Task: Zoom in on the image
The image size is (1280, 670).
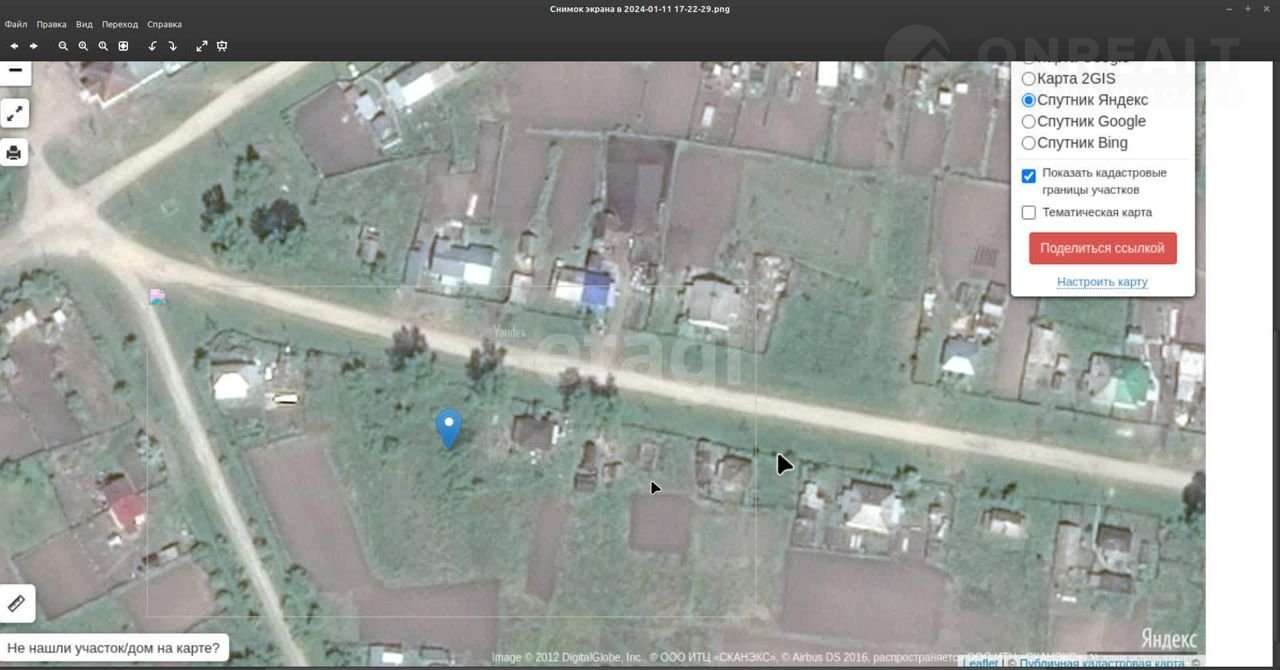Action: (83, 46)
